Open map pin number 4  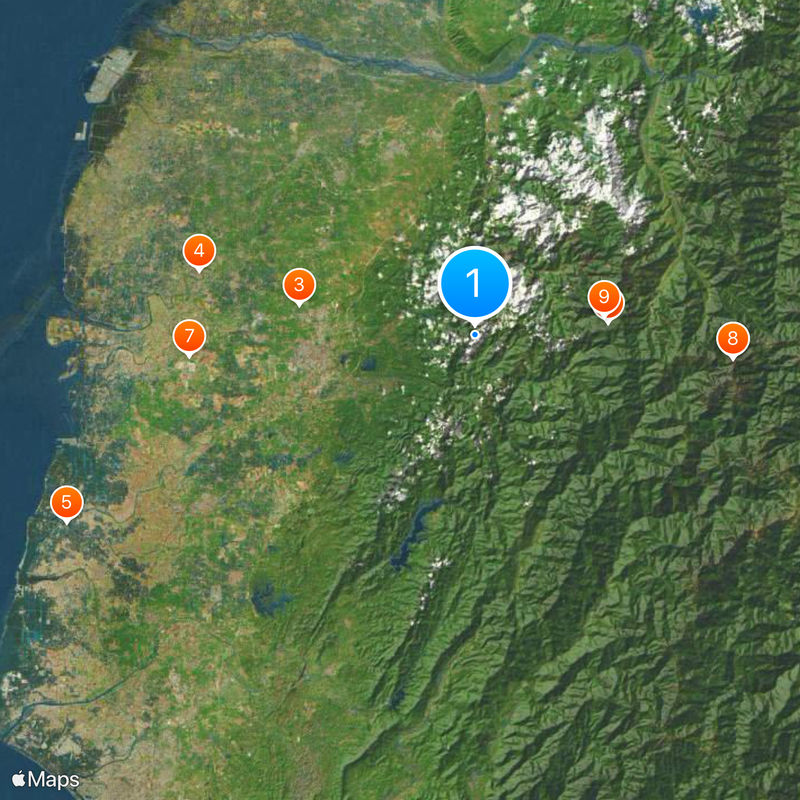tap(199, 251)
